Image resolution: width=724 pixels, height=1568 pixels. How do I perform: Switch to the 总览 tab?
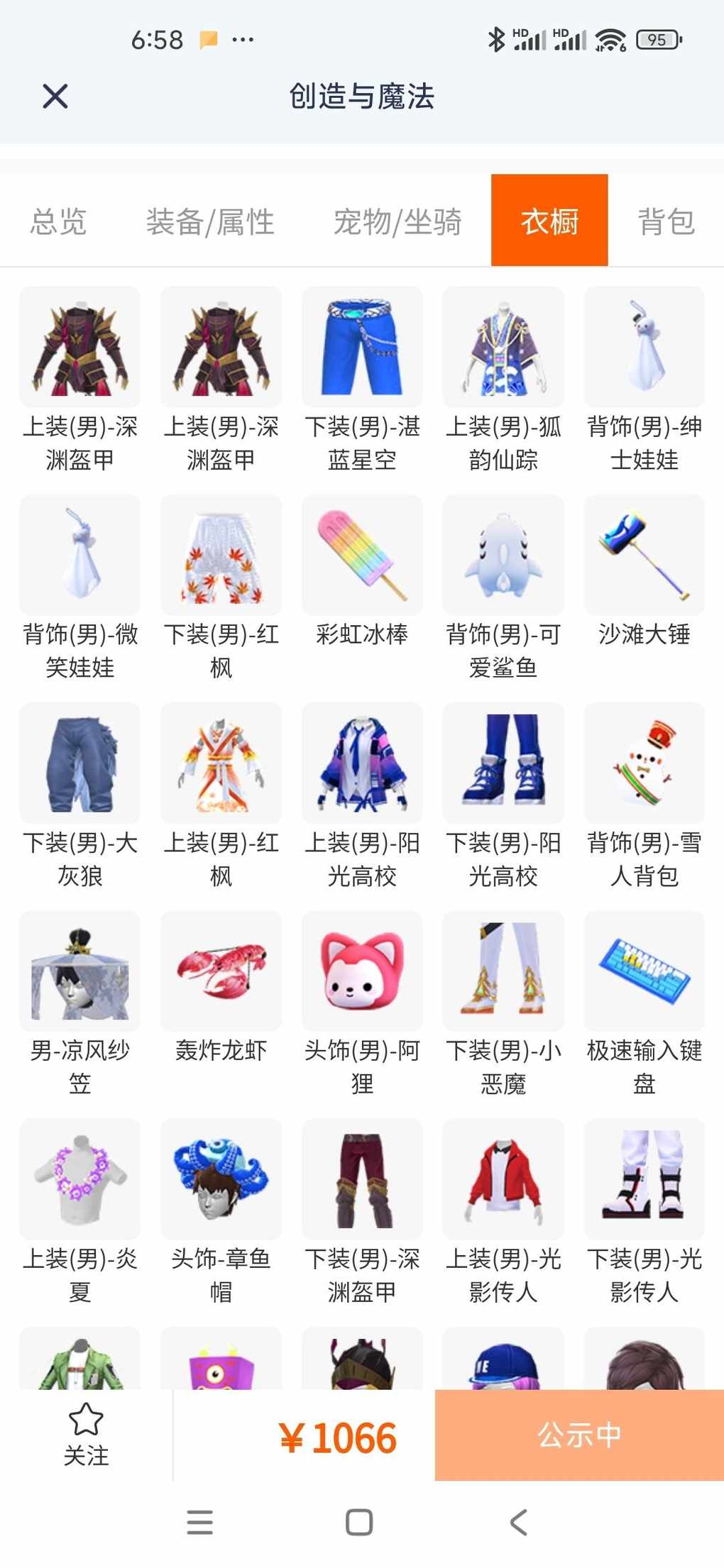click(58, 221)
